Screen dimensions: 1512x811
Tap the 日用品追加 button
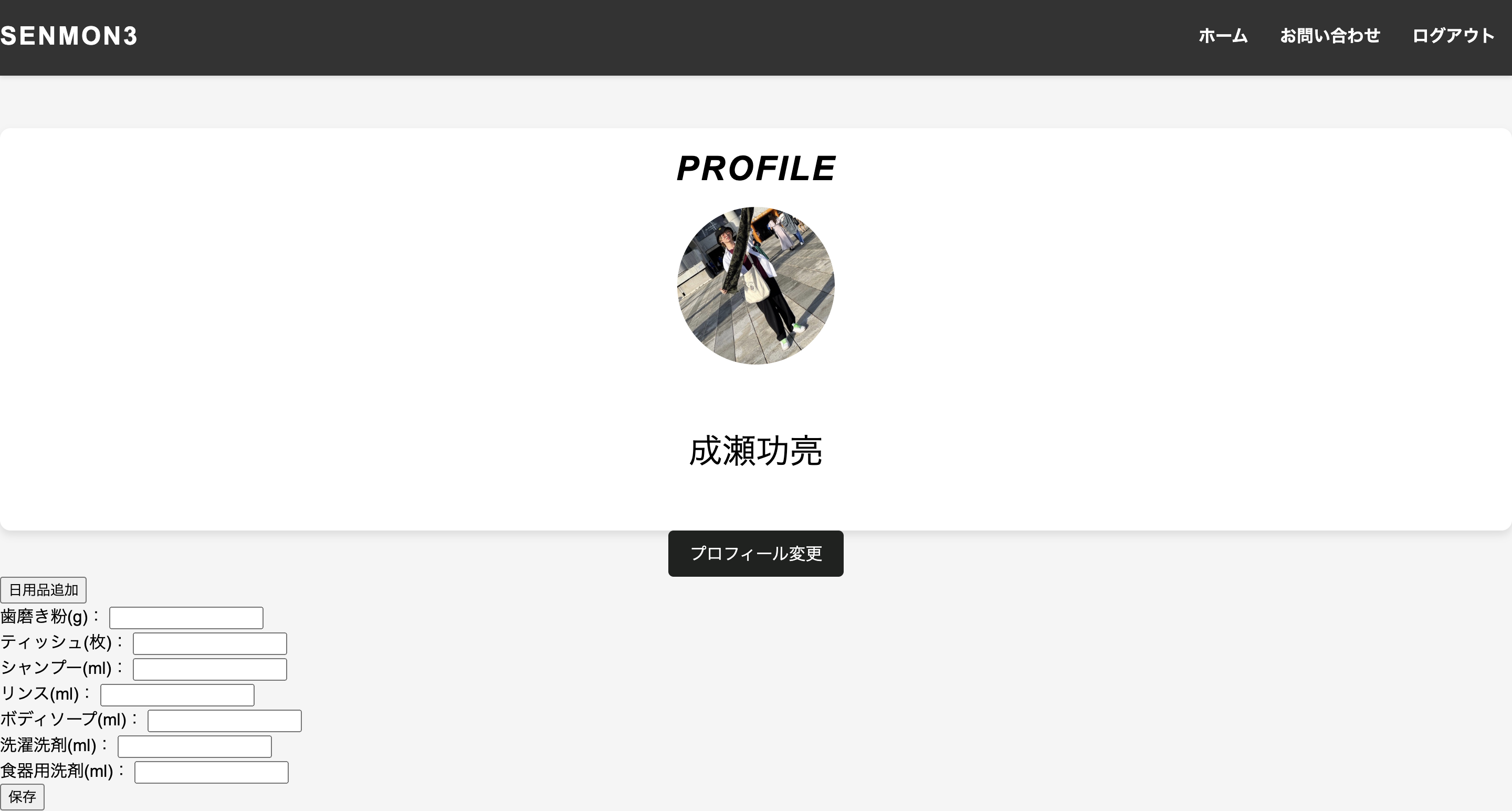click(x=44, y=590)
